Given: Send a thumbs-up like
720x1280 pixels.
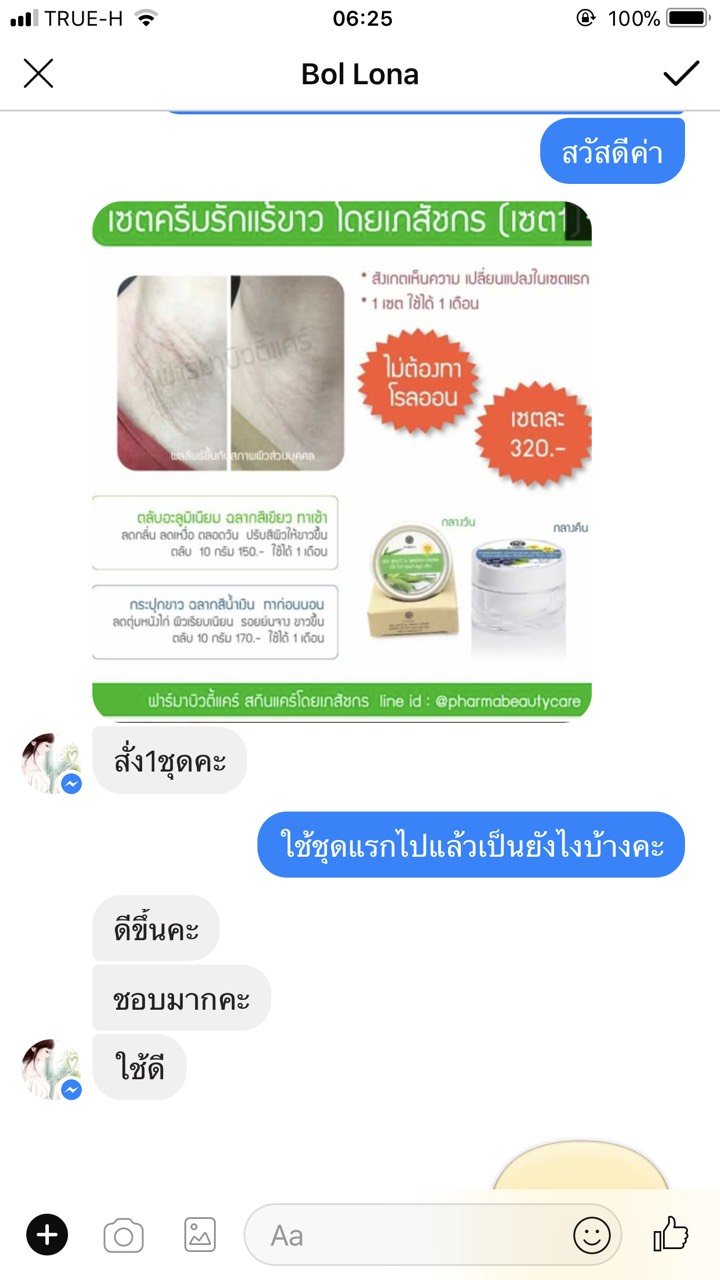Looking at the screenshot, I should tap(671, 1235).
